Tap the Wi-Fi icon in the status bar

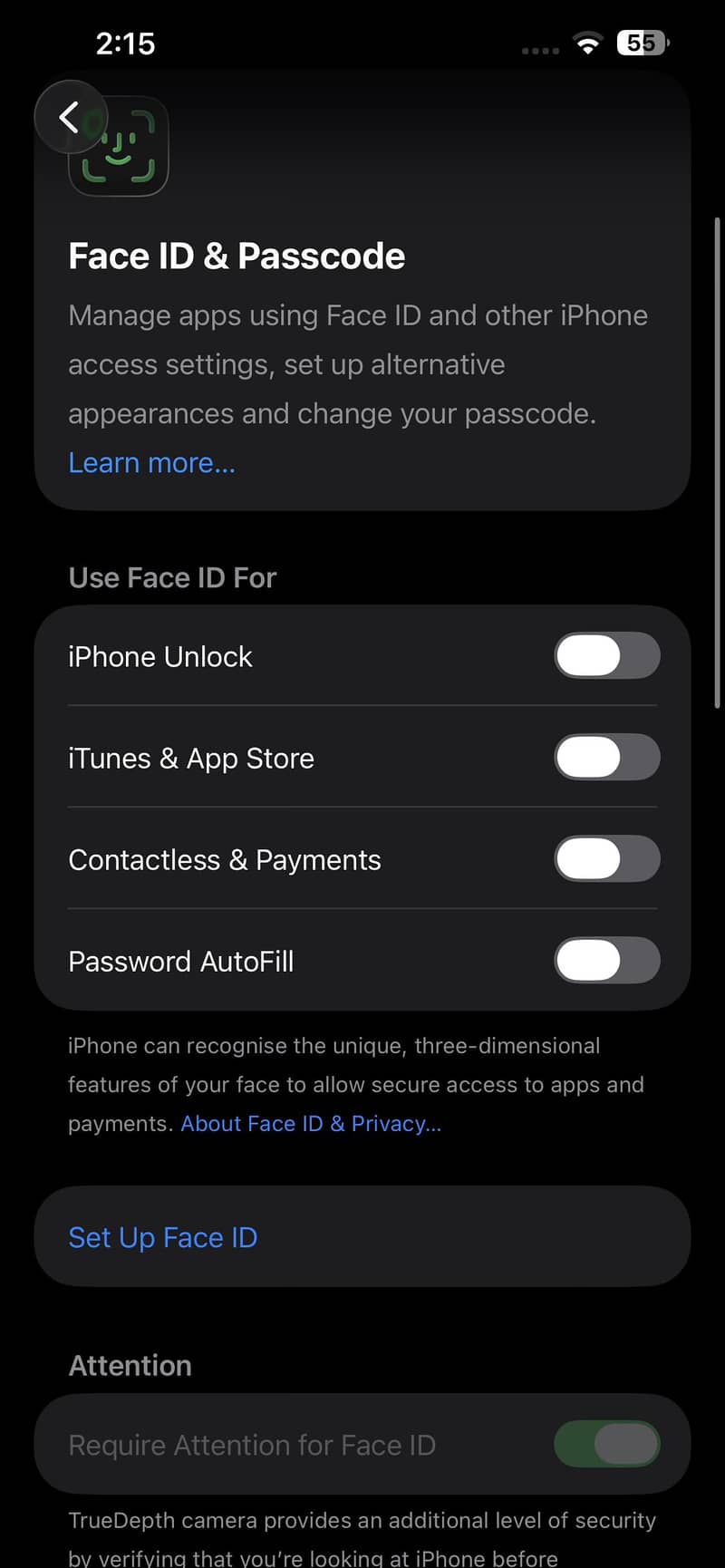pyautogui.click(x=587, y=43)
